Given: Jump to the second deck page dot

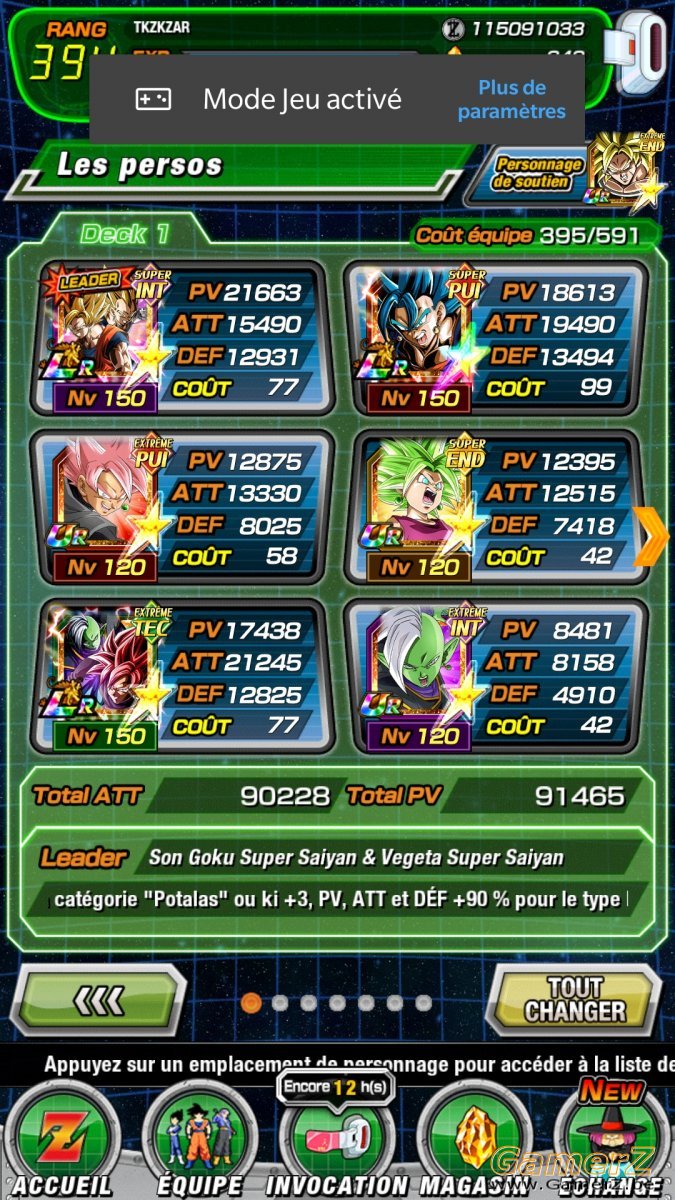Looking at the screenshot, I should point(280,1003).
